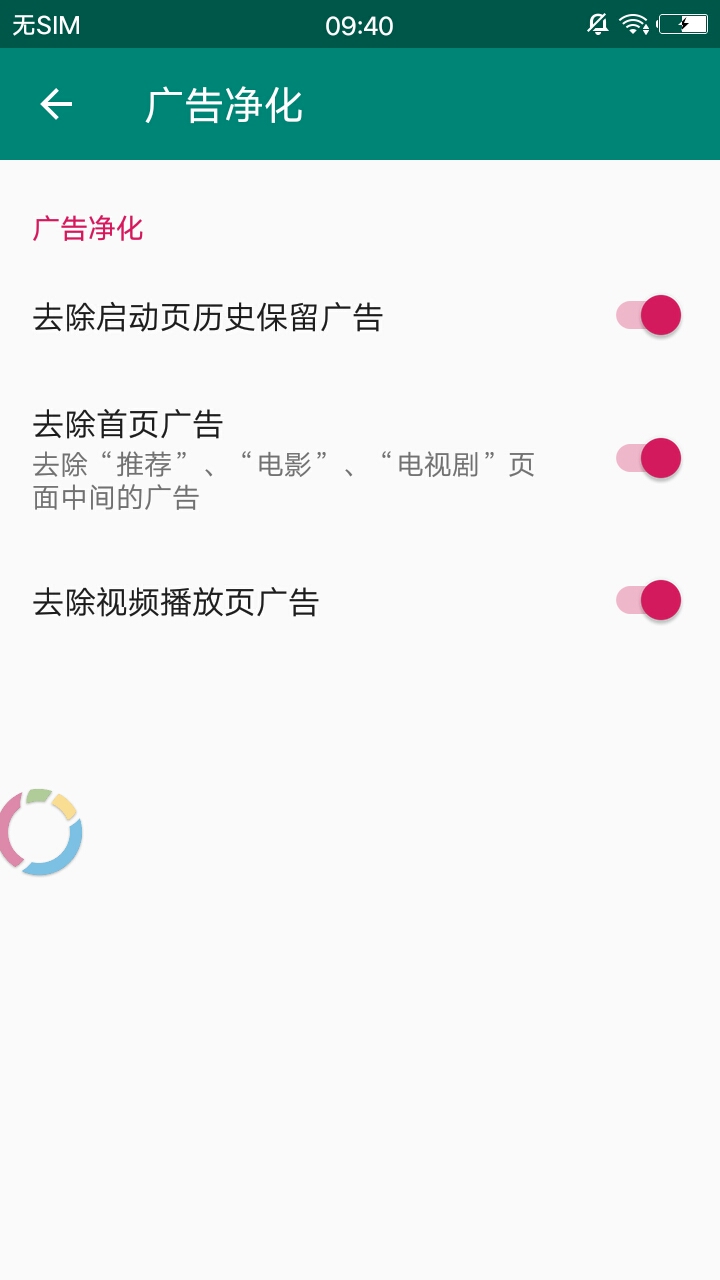Toggle 去除启动页历史保留广告 switch off
Image resolution: width=720 pixels, height=1280 pixels.
(648, 316)
